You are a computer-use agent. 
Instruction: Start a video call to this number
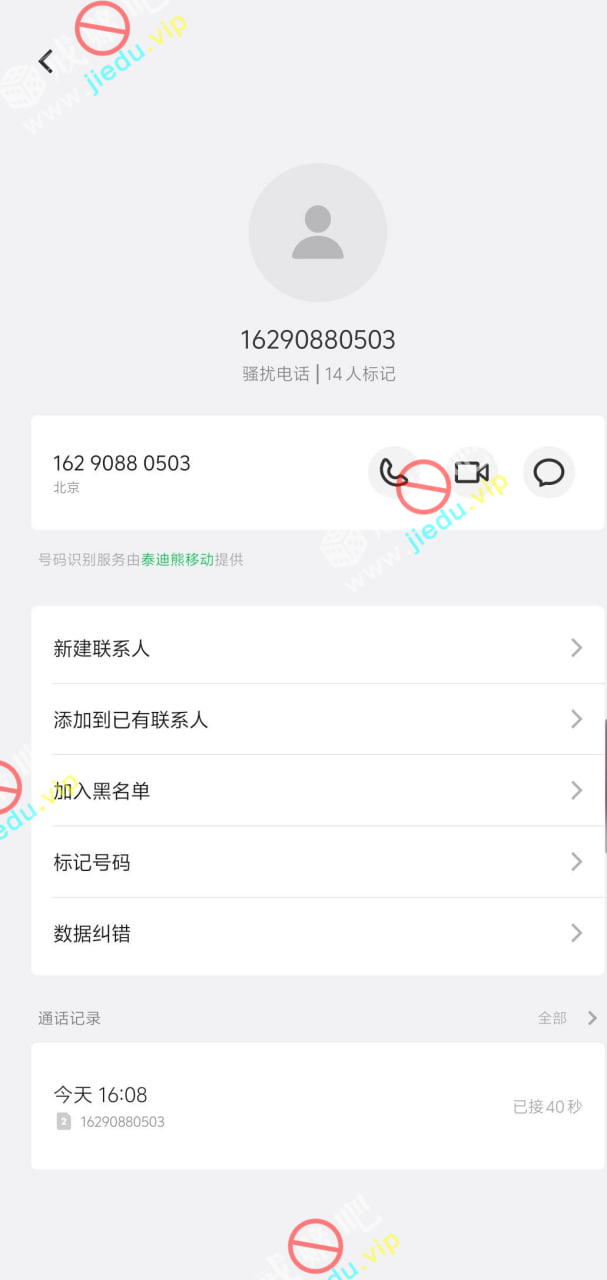471,472
